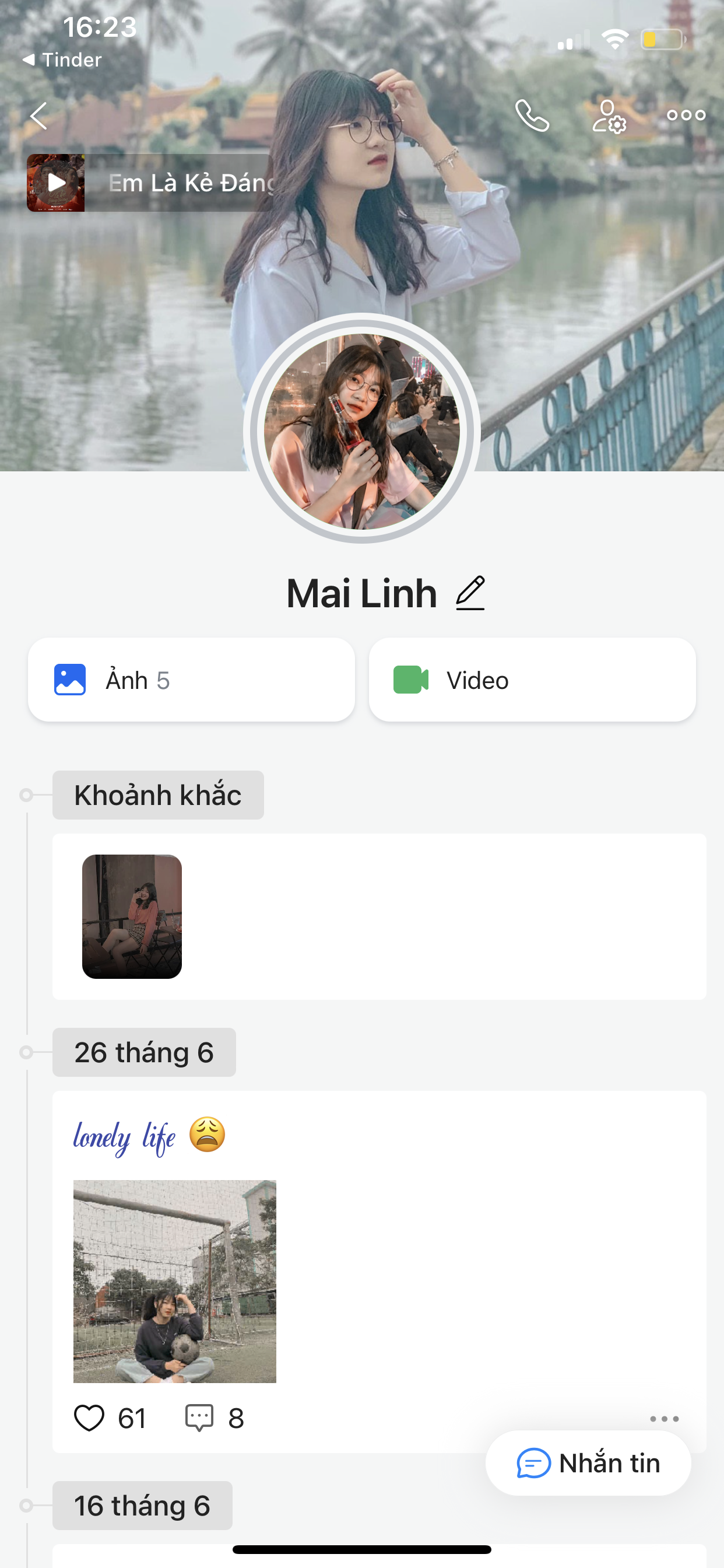The width and height of the screenshot is (724, 1568).
Task: Edit the nickname with the pencil icon
Action: tap(470, 593)
